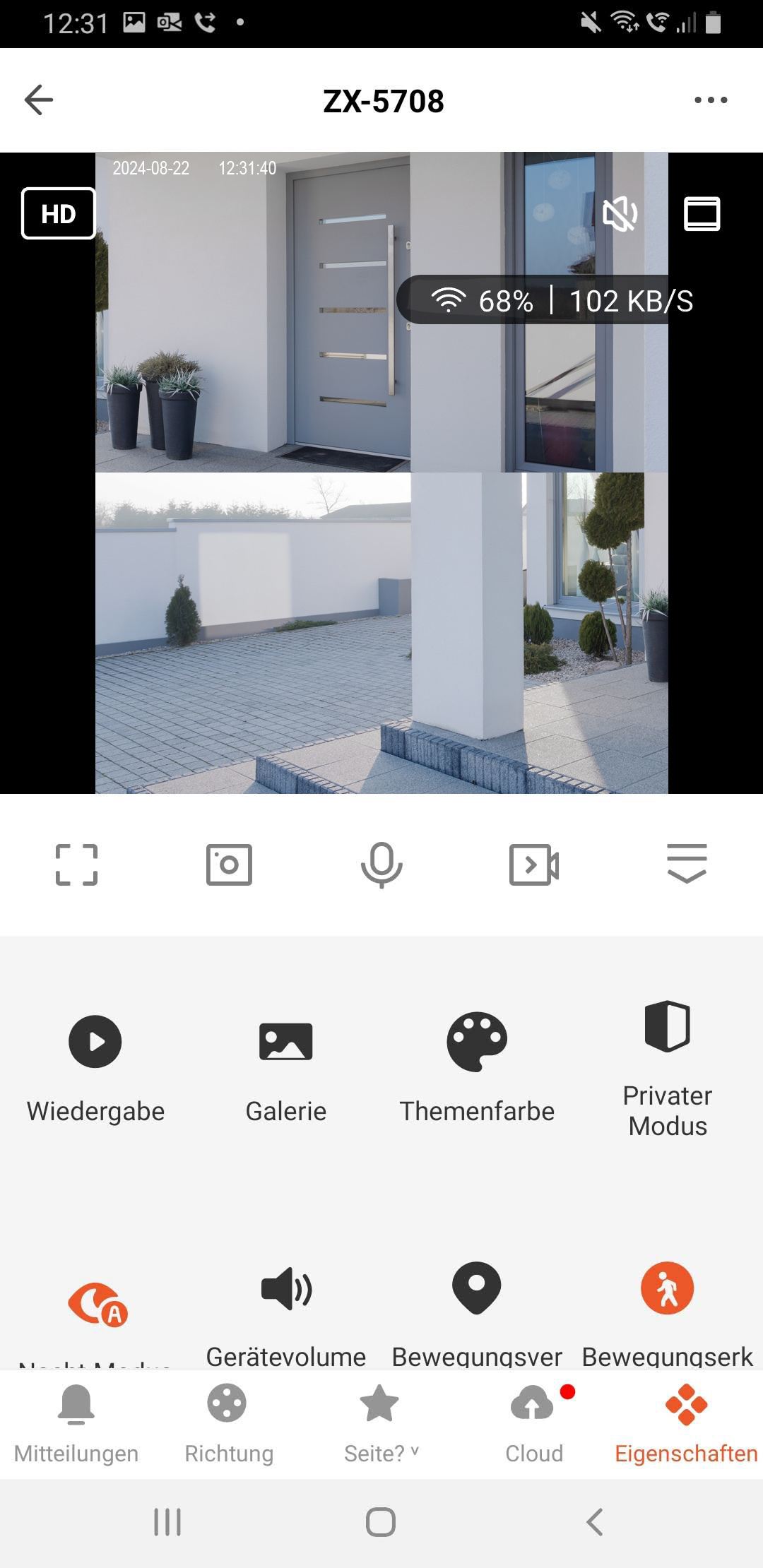Switch the camera view layout

pos(702,213)
